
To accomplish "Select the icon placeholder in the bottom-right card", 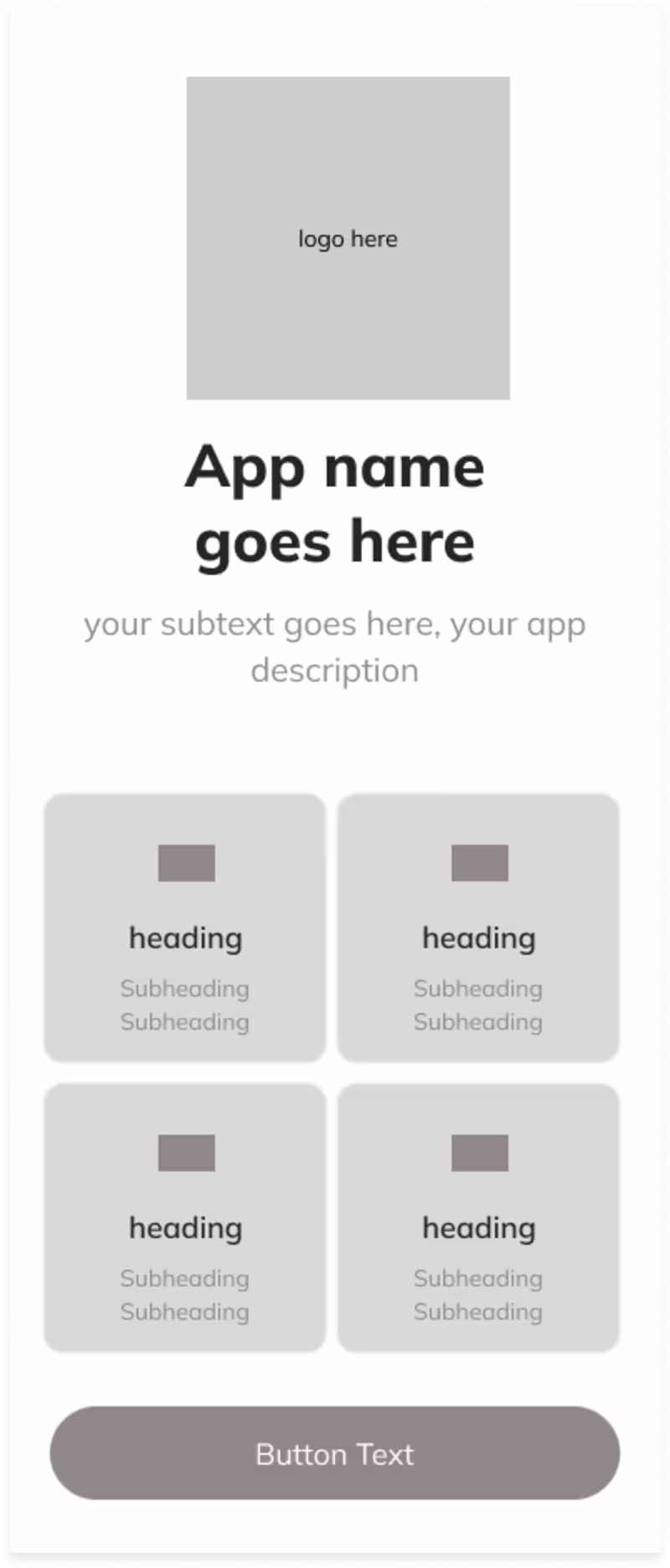I will [480, 1153].
